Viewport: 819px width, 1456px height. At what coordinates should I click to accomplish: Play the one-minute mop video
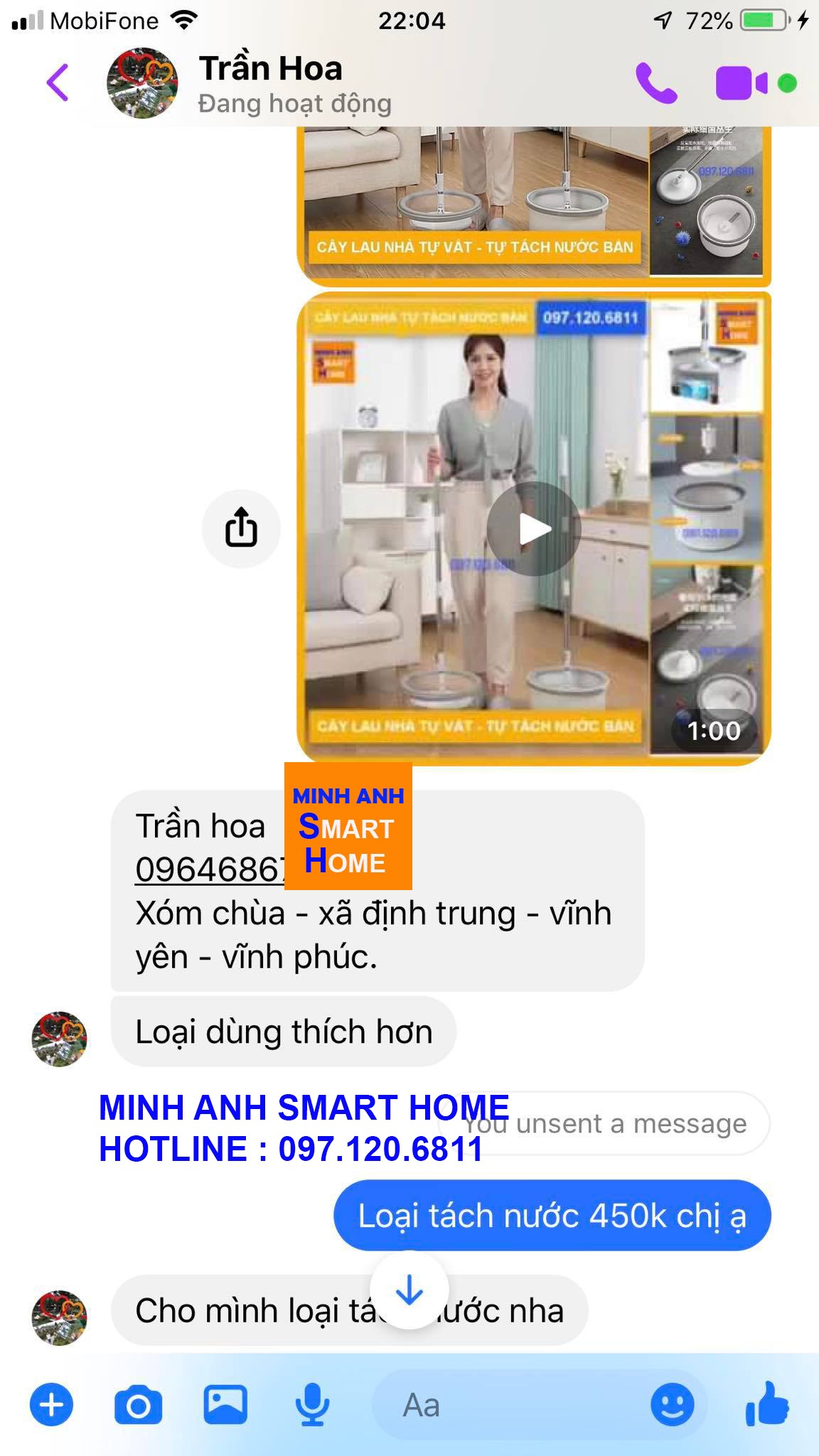tap(534, 529)
